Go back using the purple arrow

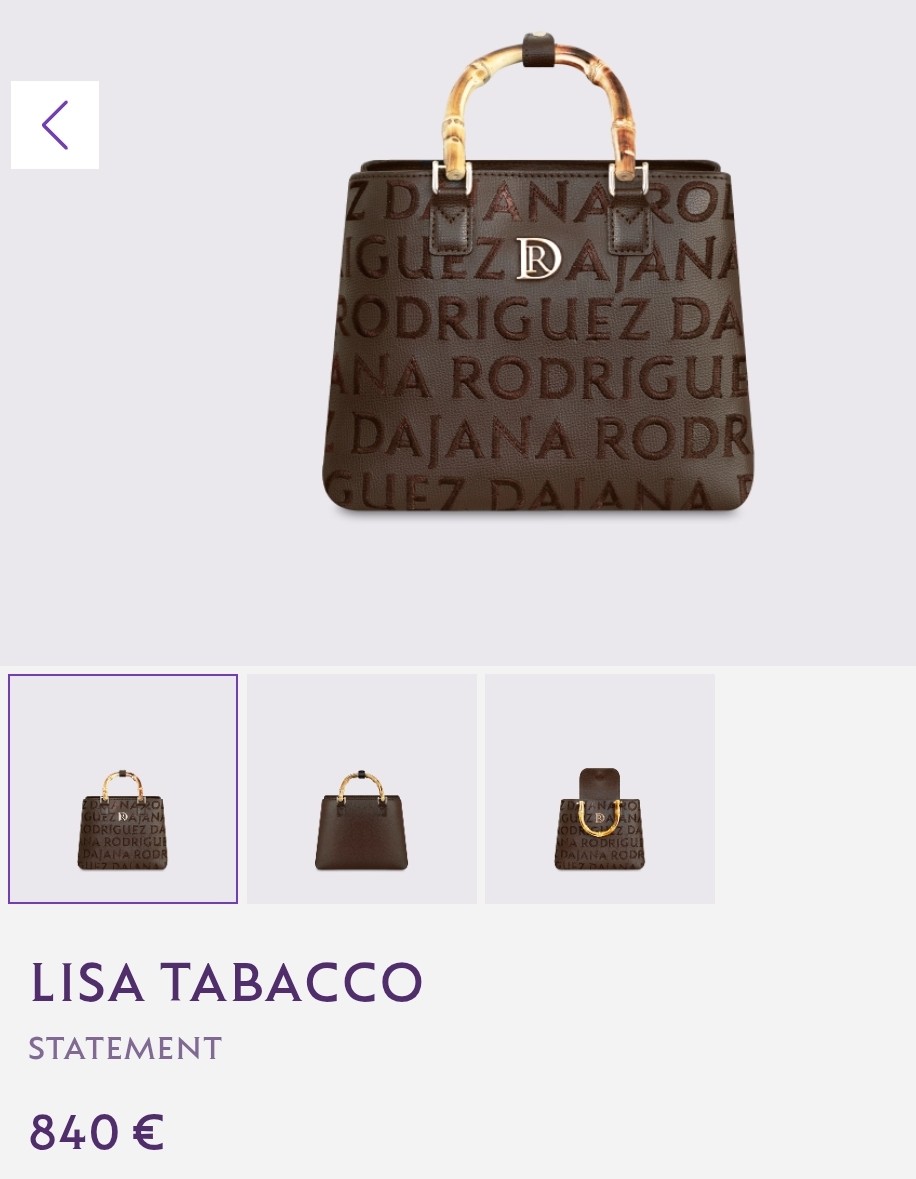pos(55,125)
